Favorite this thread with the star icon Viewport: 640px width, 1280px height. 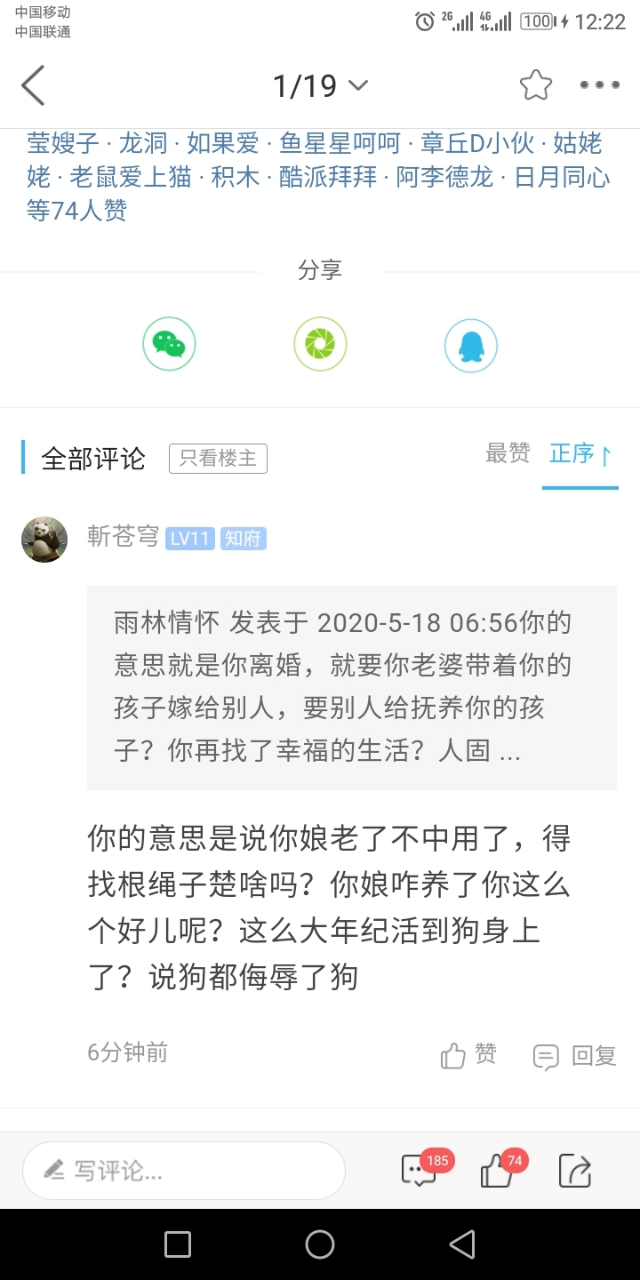[536, 86]
